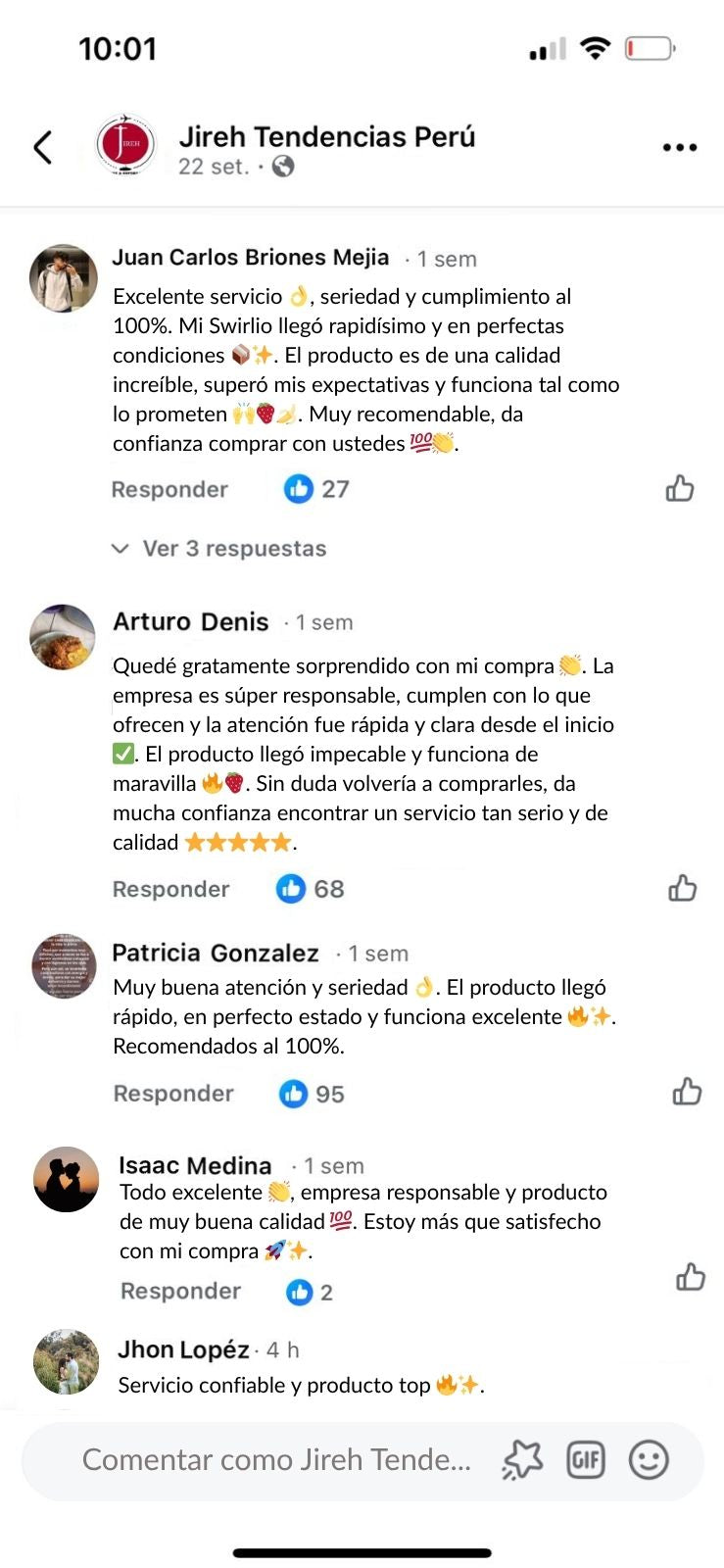Open Arturo Denis's profile picture
Viewport: 724px width, 1568px height.
pyautogui.click(x=63, y=637)
